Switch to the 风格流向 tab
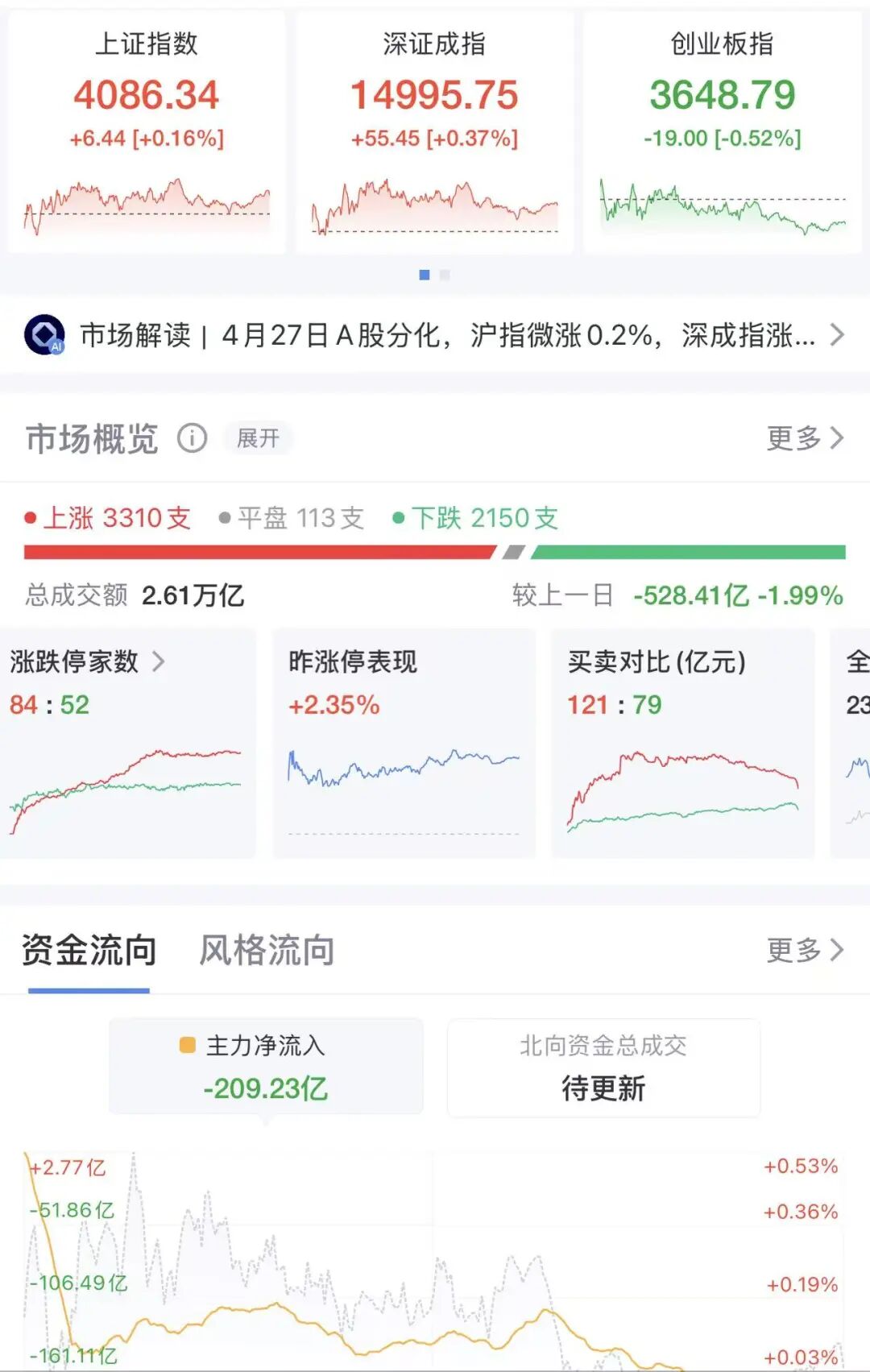Screen dimensions: 870x1372 pos(267,951)
